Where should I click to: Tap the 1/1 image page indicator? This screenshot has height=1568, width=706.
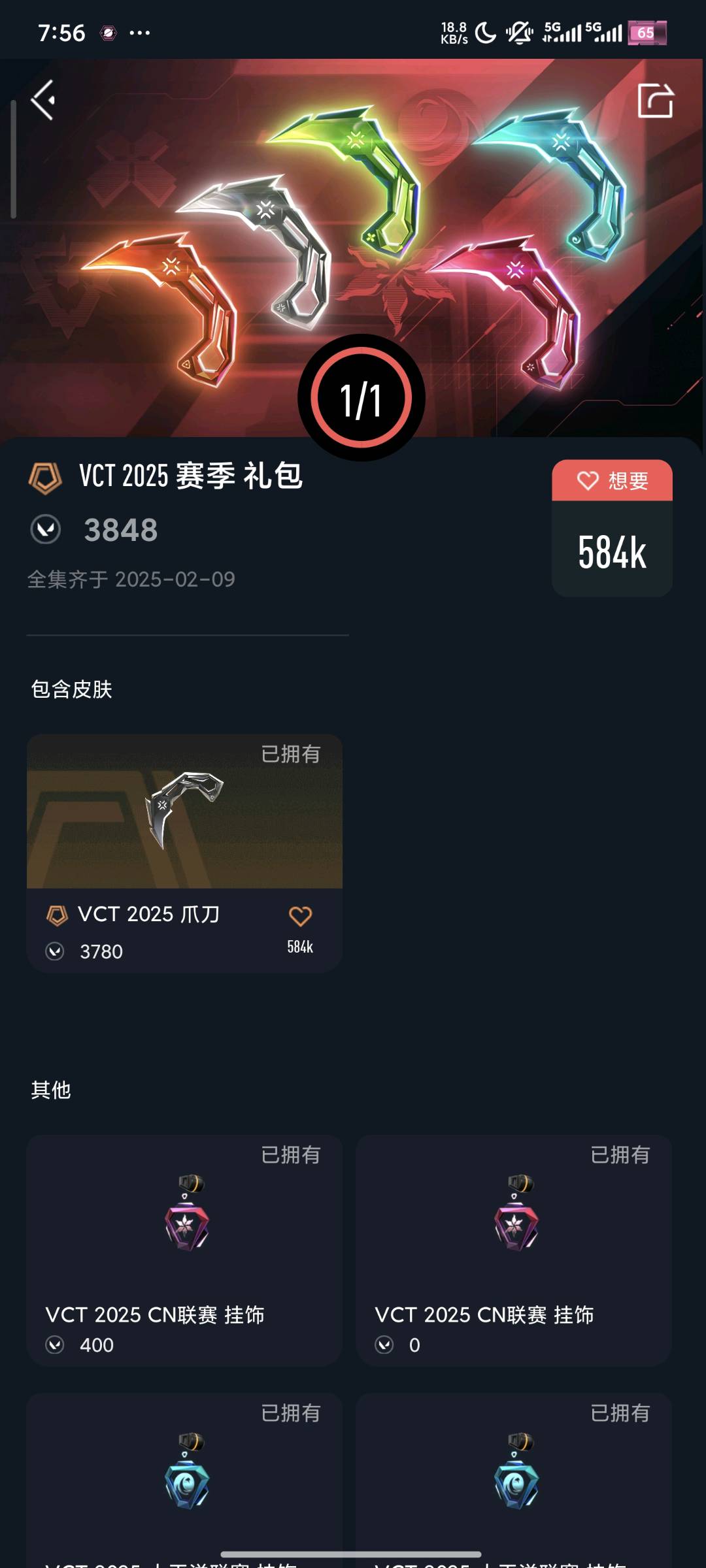[x=361, y=399]
